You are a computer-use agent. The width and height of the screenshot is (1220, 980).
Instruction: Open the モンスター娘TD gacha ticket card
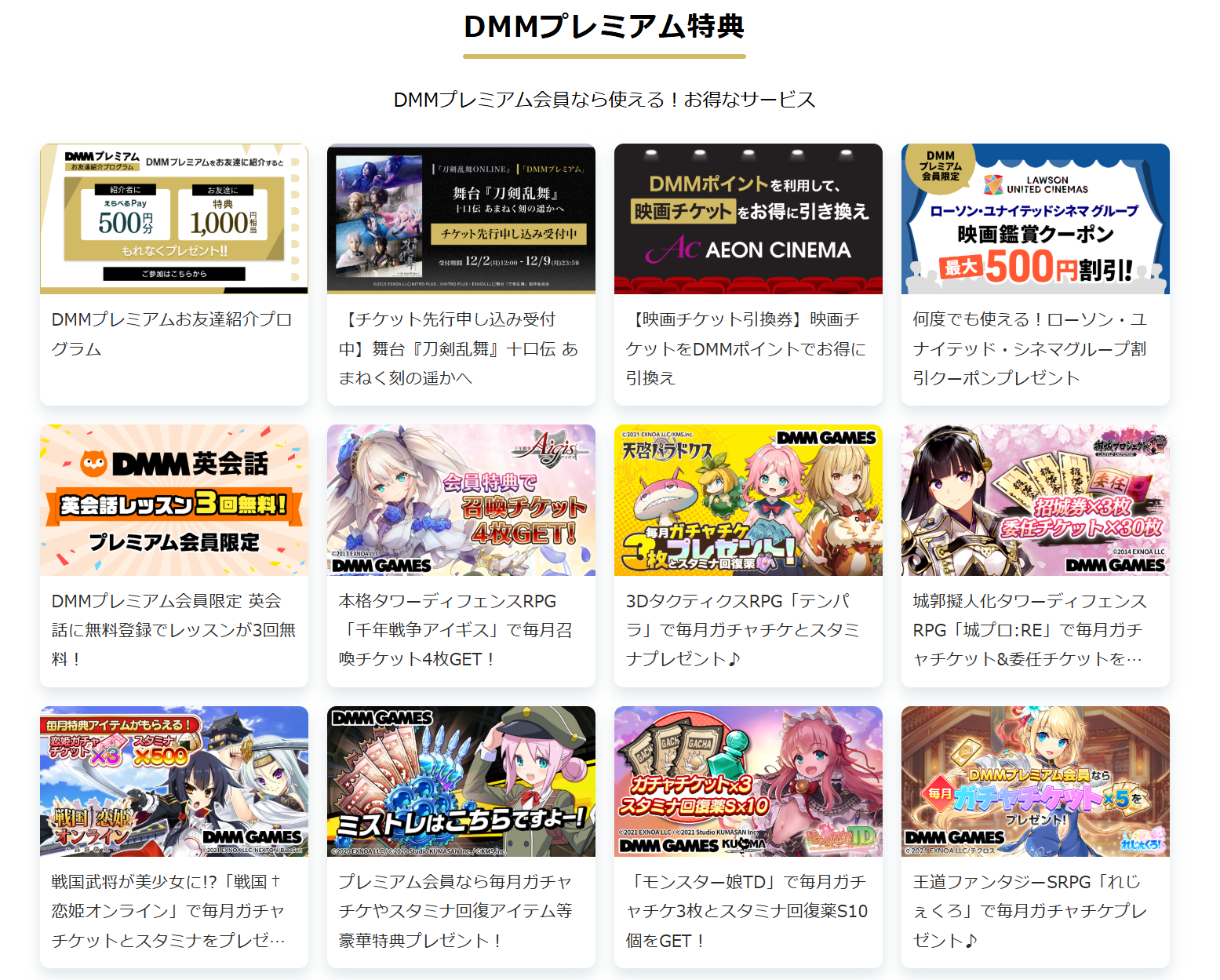click(x=748, y=836)
